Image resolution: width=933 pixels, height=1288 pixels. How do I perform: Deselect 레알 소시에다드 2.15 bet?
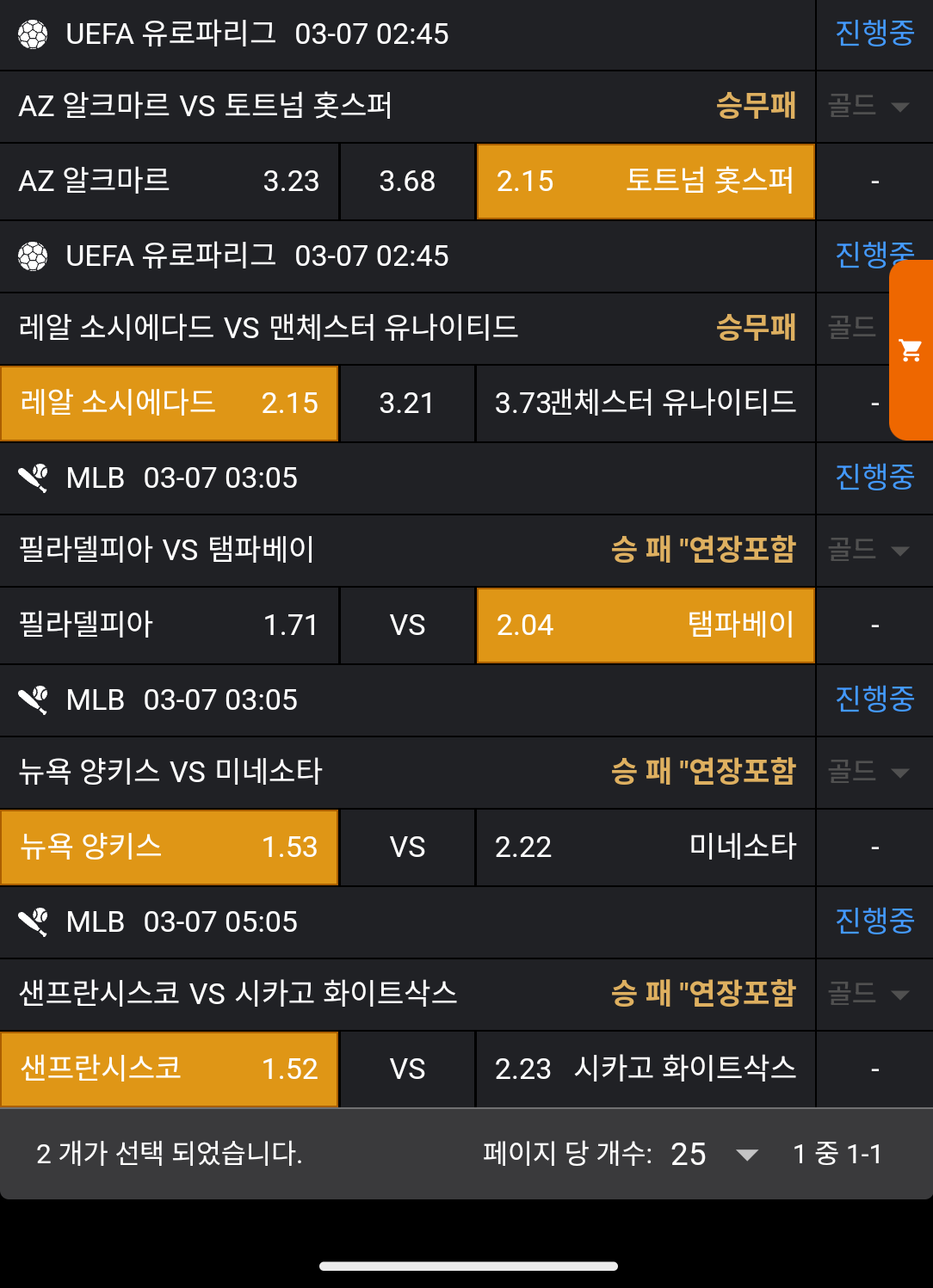coord(169,403)
